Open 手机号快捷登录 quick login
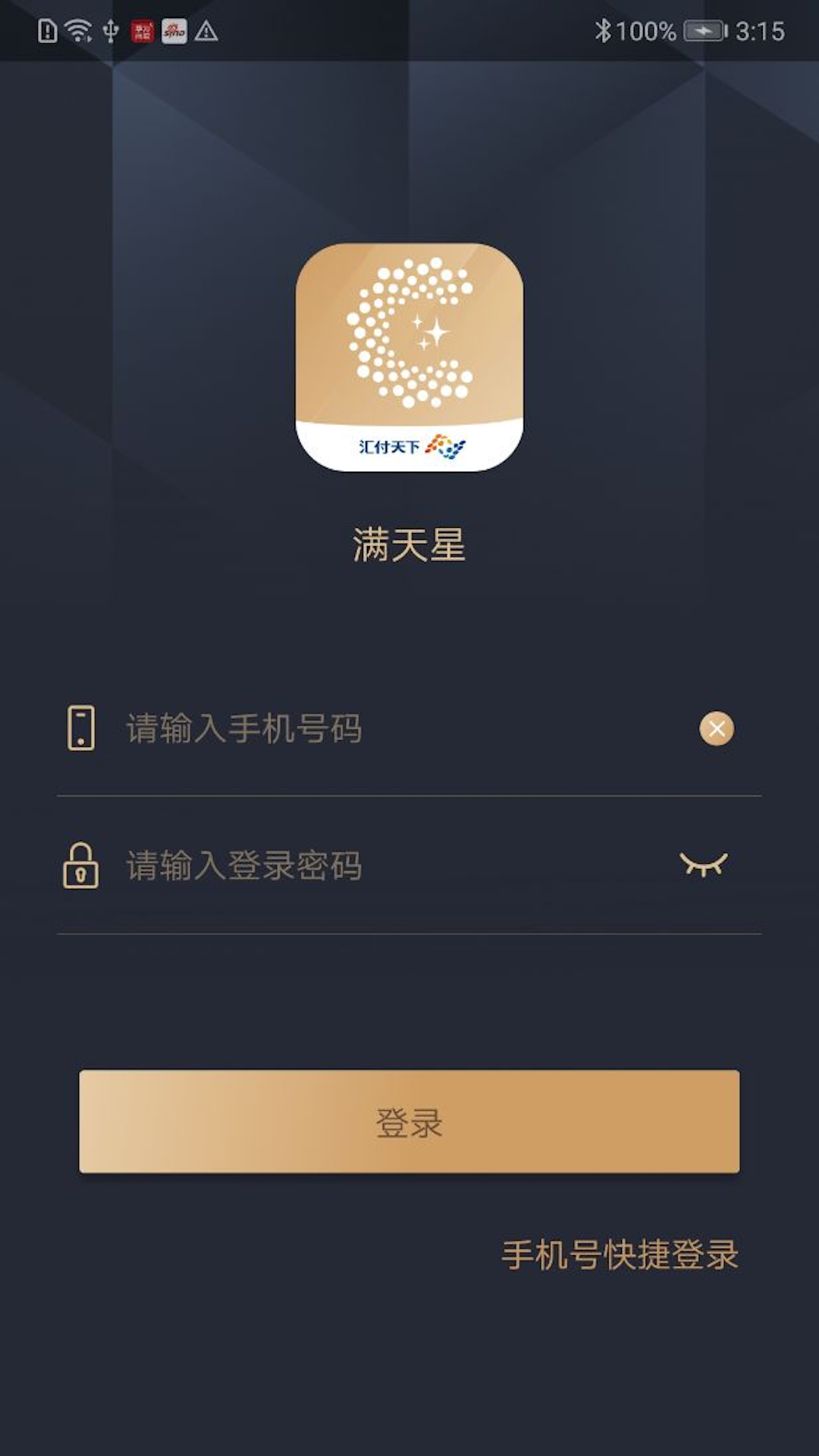Viewport: 819px width, 1456px height. point(620,1255)
